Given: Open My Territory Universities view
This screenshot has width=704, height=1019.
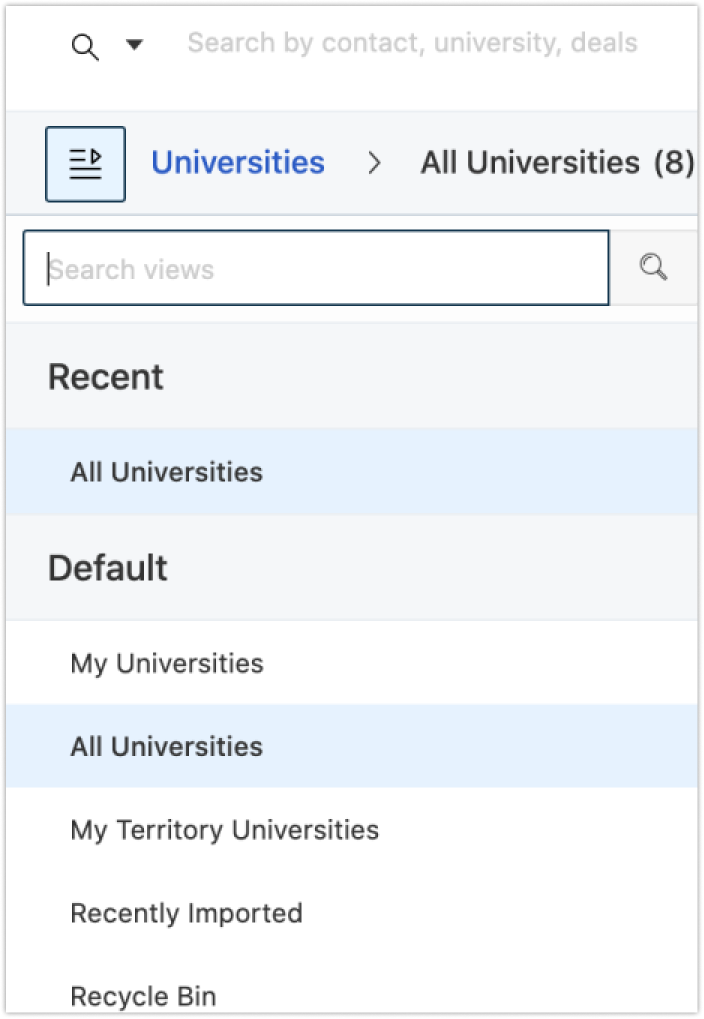Looking at the screenshot, I should [x=224, y=830].
